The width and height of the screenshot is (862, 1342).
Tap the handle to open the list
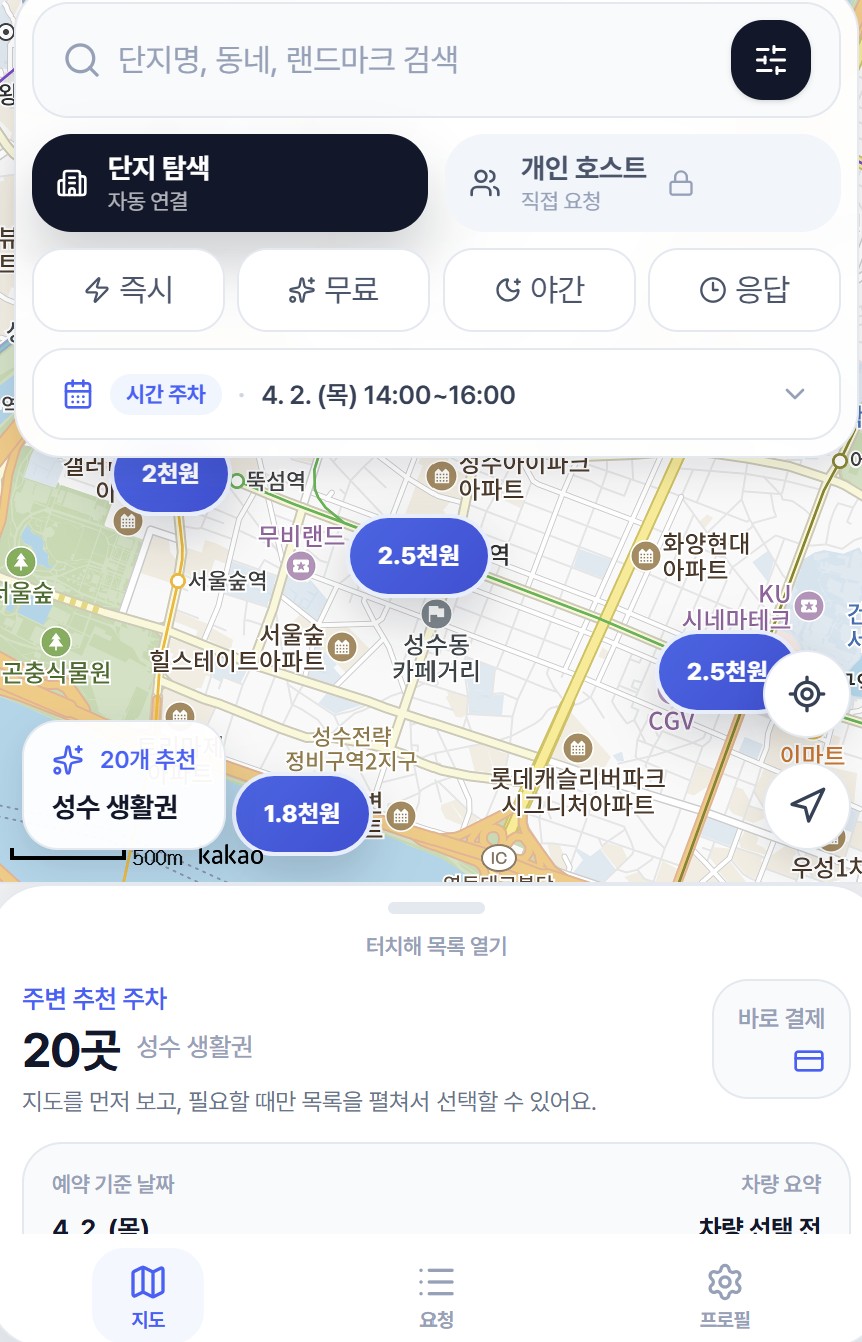pos(436,909)
